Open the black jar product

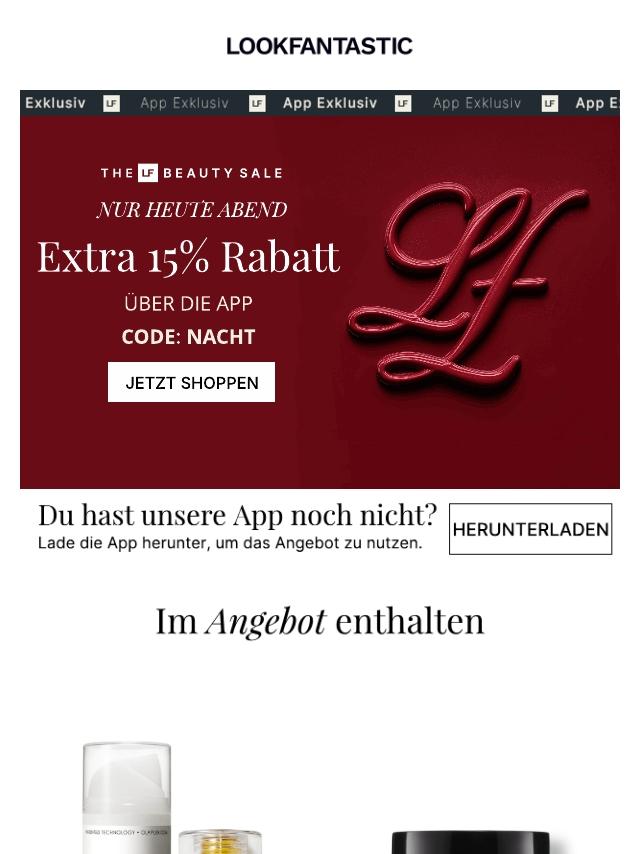pos(470,840)
